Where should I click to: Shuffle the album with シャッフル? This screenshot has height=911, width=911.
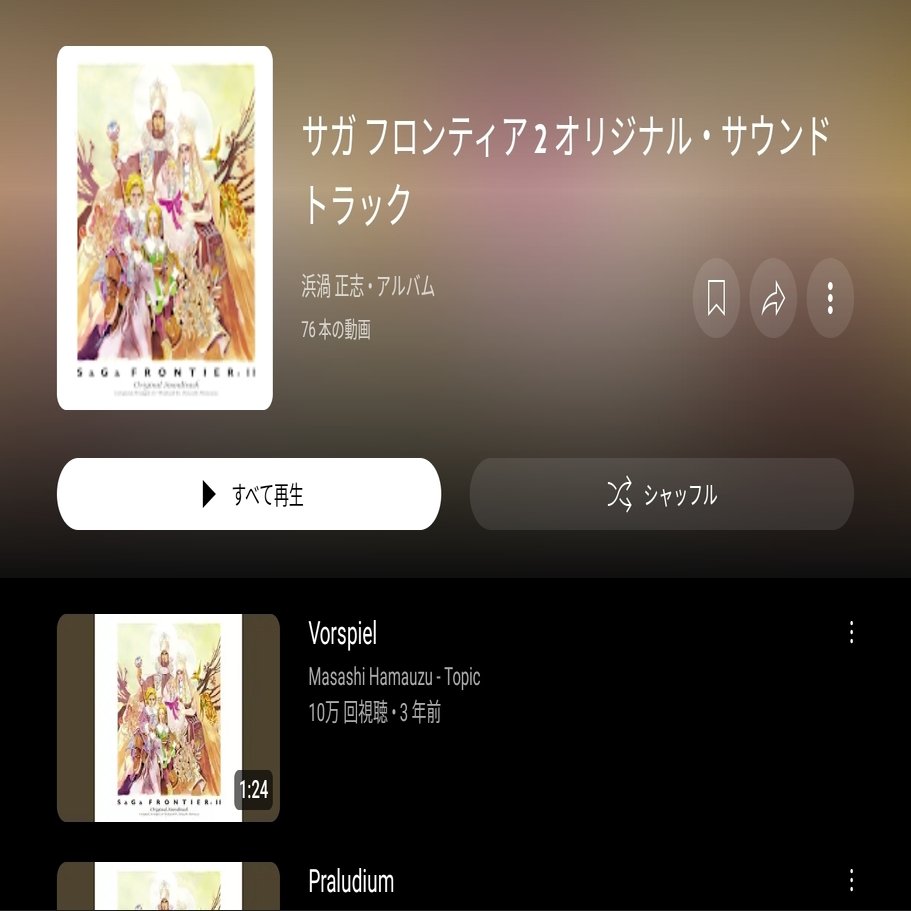pyautogui.click(x=661, y=494)
